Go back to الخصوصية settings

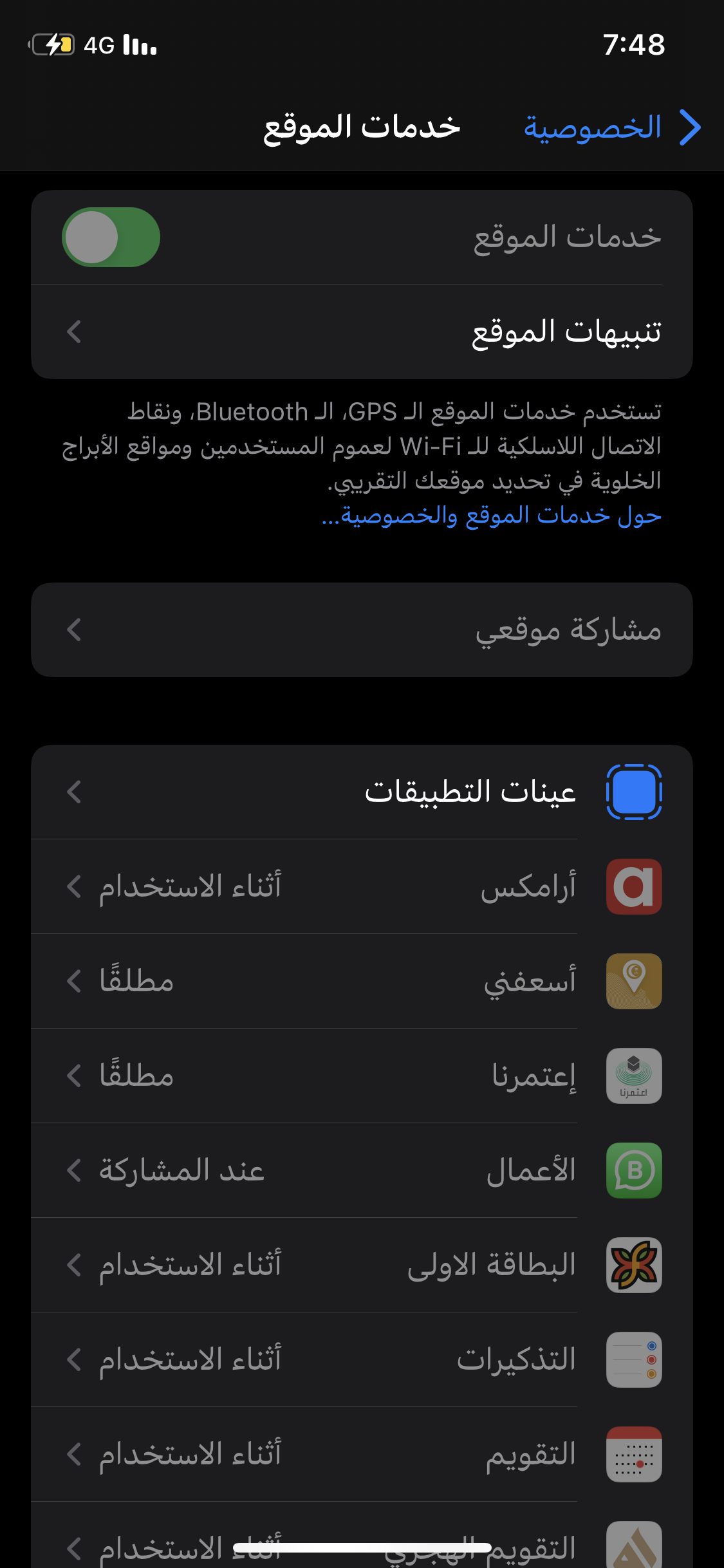tap(611, 127)
